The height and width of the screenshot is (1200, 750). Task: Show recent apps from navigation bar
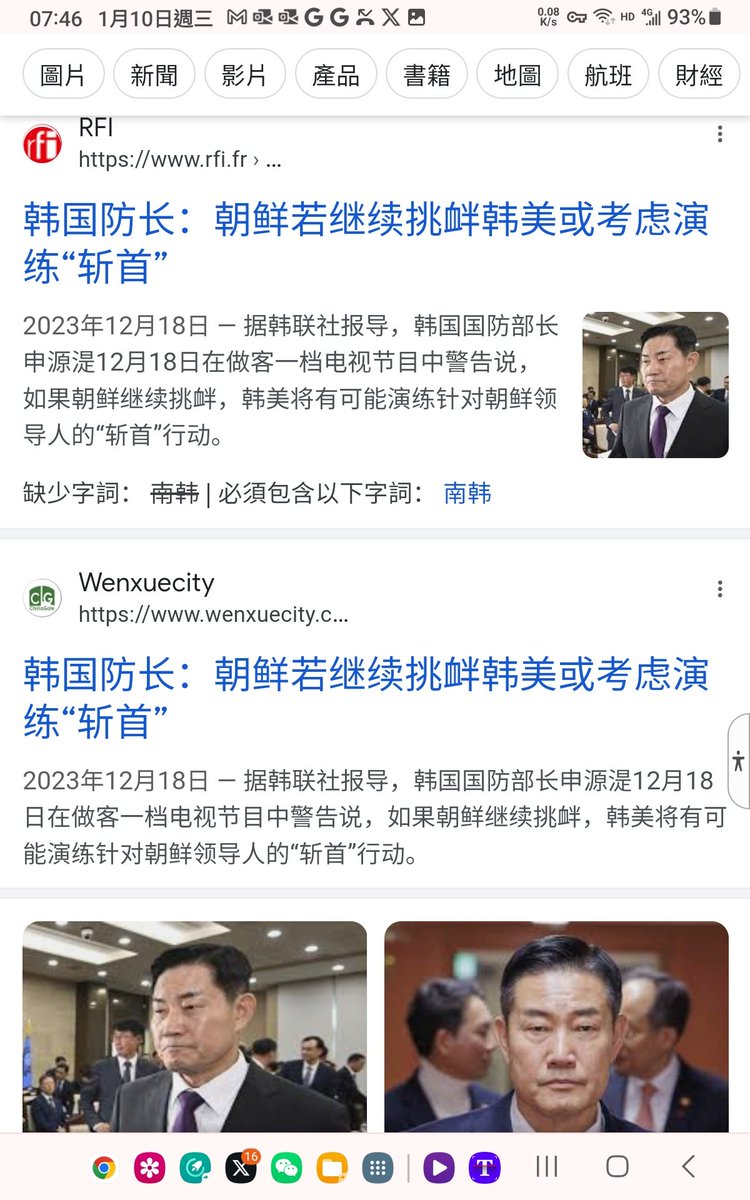pyautogui.click(x=547, y=1166)
